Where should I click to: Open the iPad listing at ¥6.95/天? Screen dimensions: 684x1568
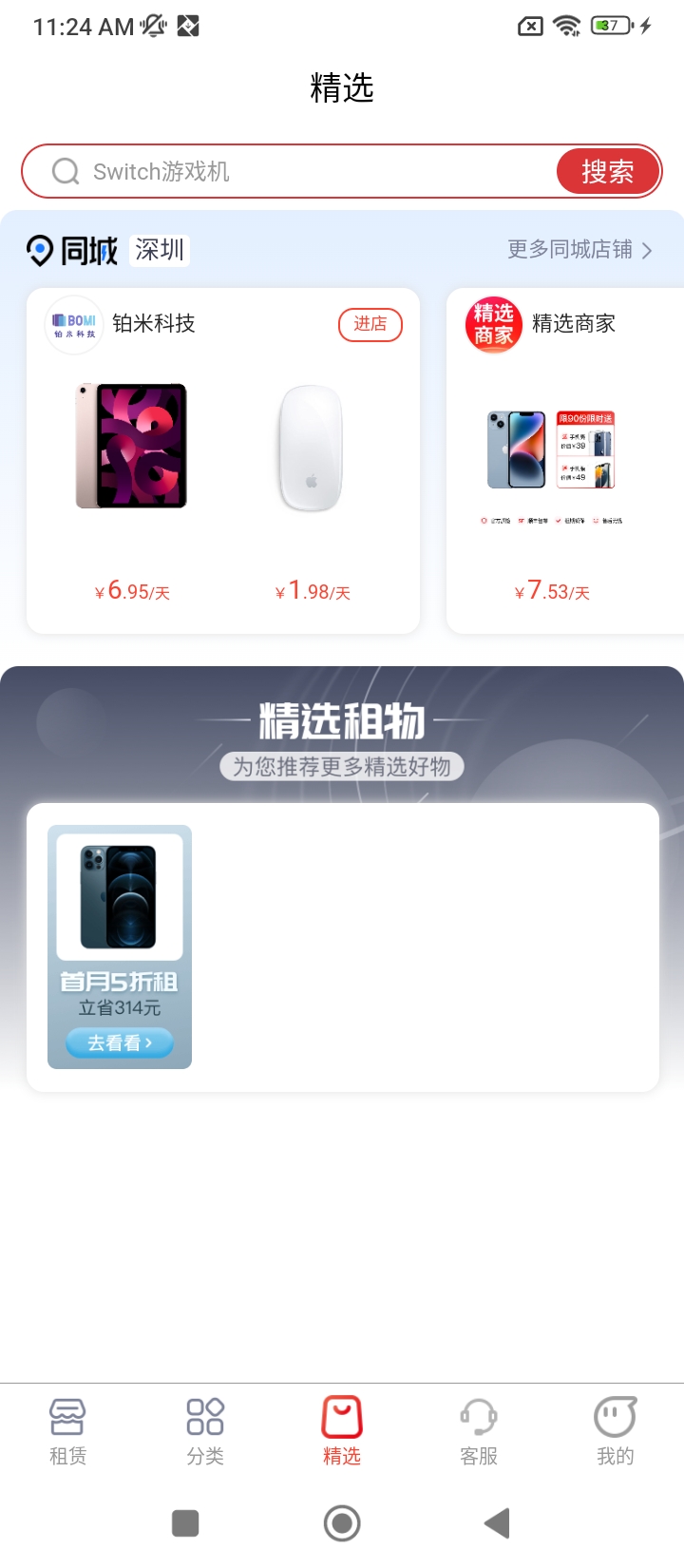click(132, 447)
